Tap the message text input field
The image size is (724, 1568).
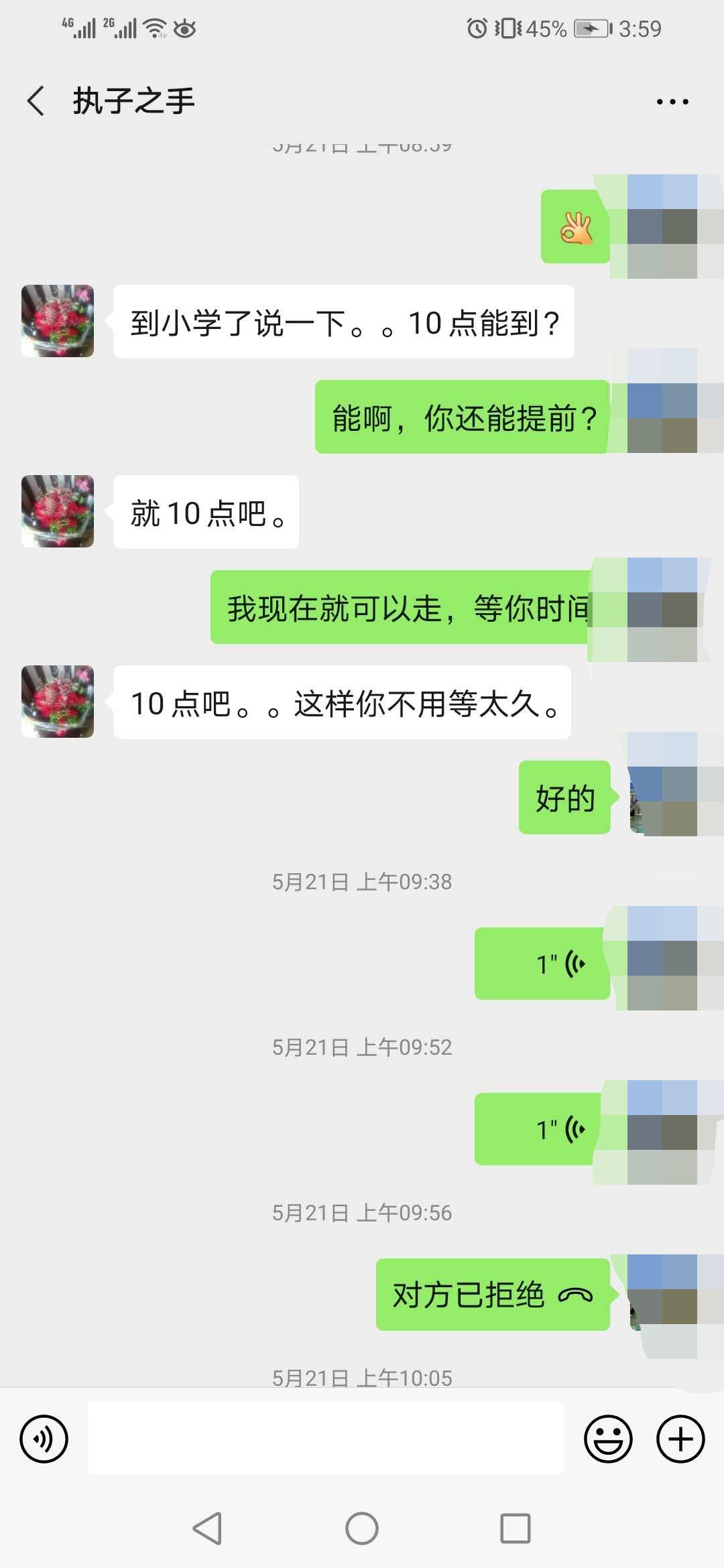(326, 1439)
